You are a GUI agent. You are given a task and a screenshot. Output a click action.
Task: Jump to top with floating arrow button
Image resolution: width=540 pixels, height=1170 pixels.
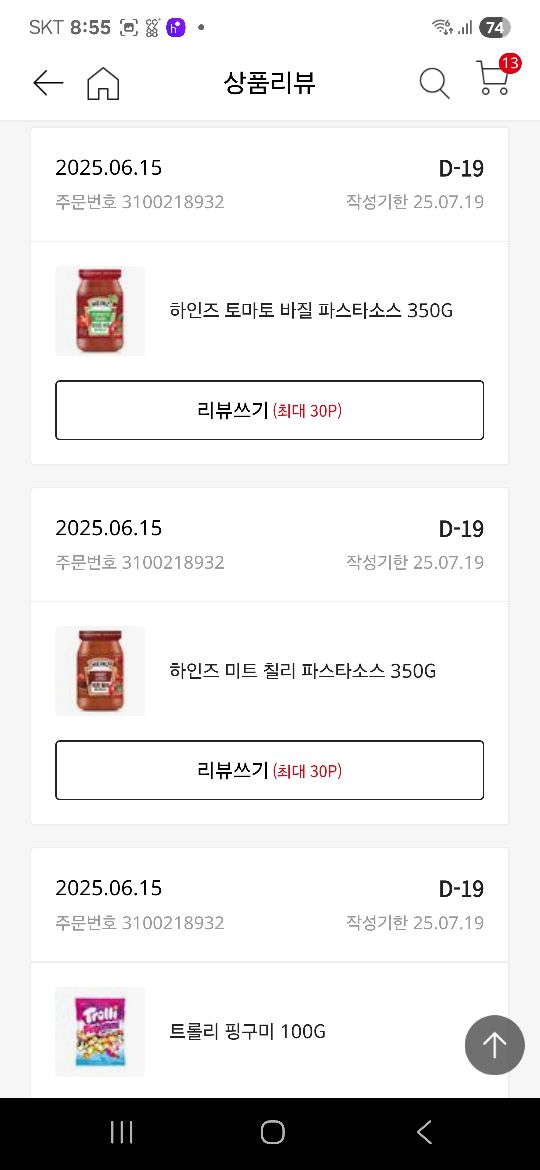495,1045
